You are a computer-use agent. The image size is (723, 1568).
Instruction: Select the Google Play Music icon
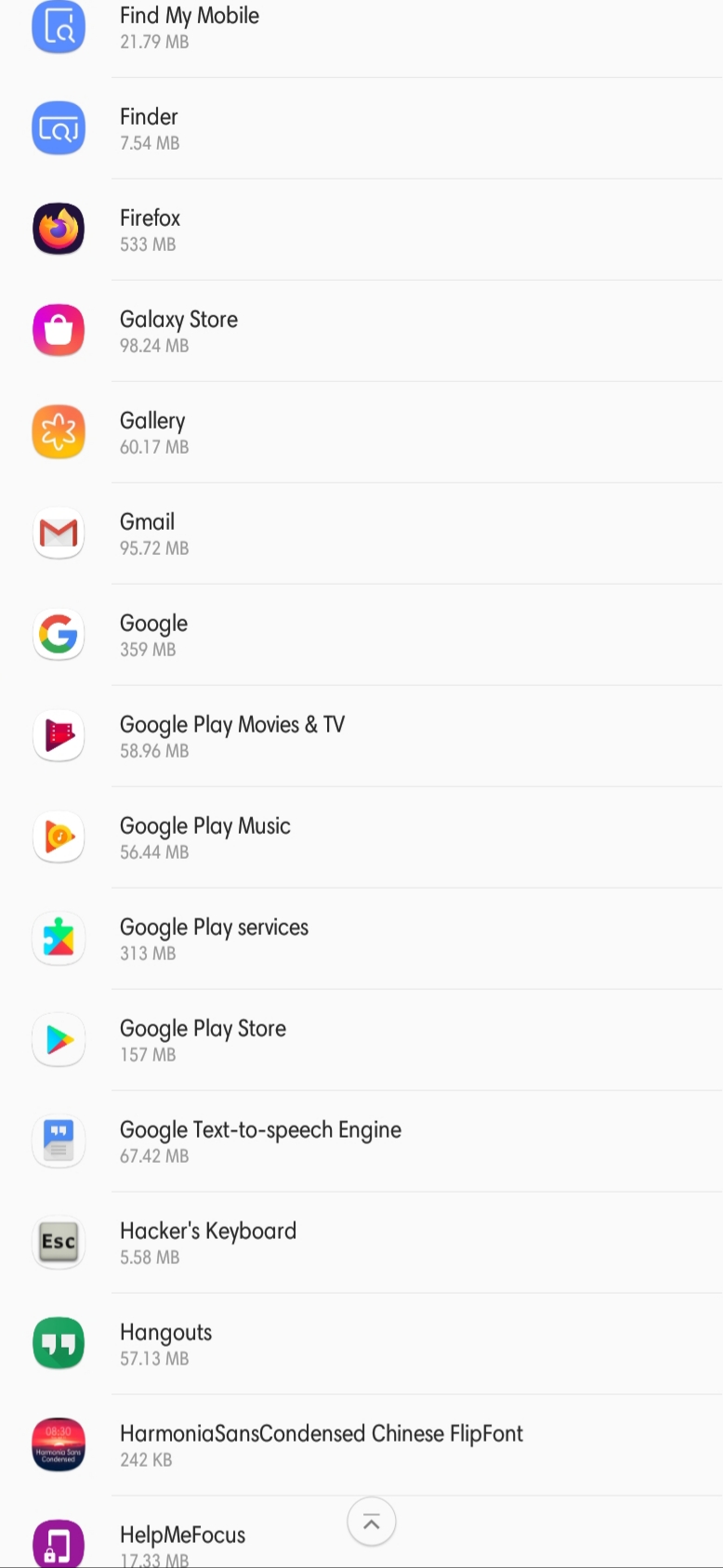(59, 837)
